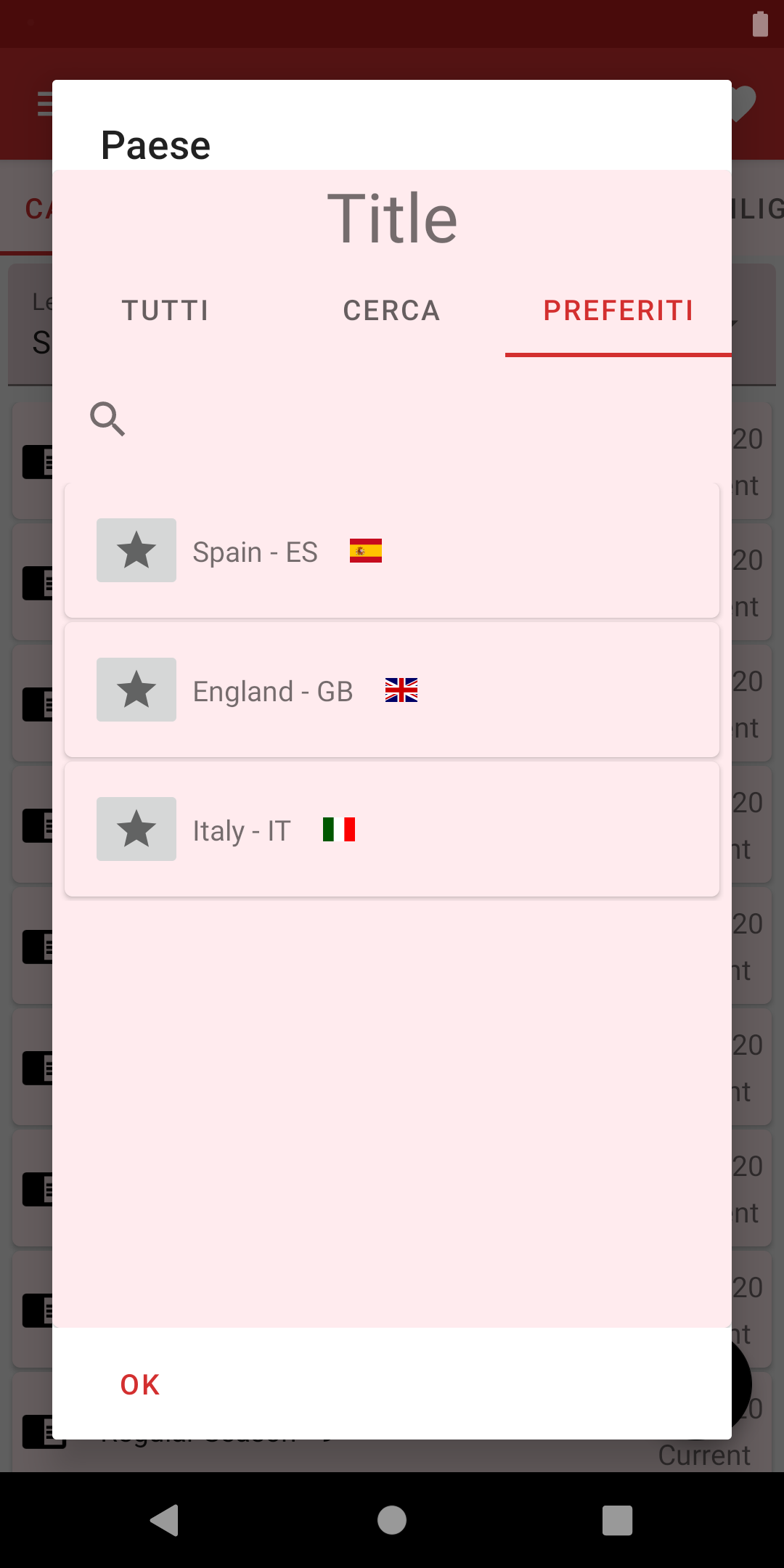The width and height of the screenshot is (784, 1568).
Task: Go back with the system back button
Action: pos(165,1520)
